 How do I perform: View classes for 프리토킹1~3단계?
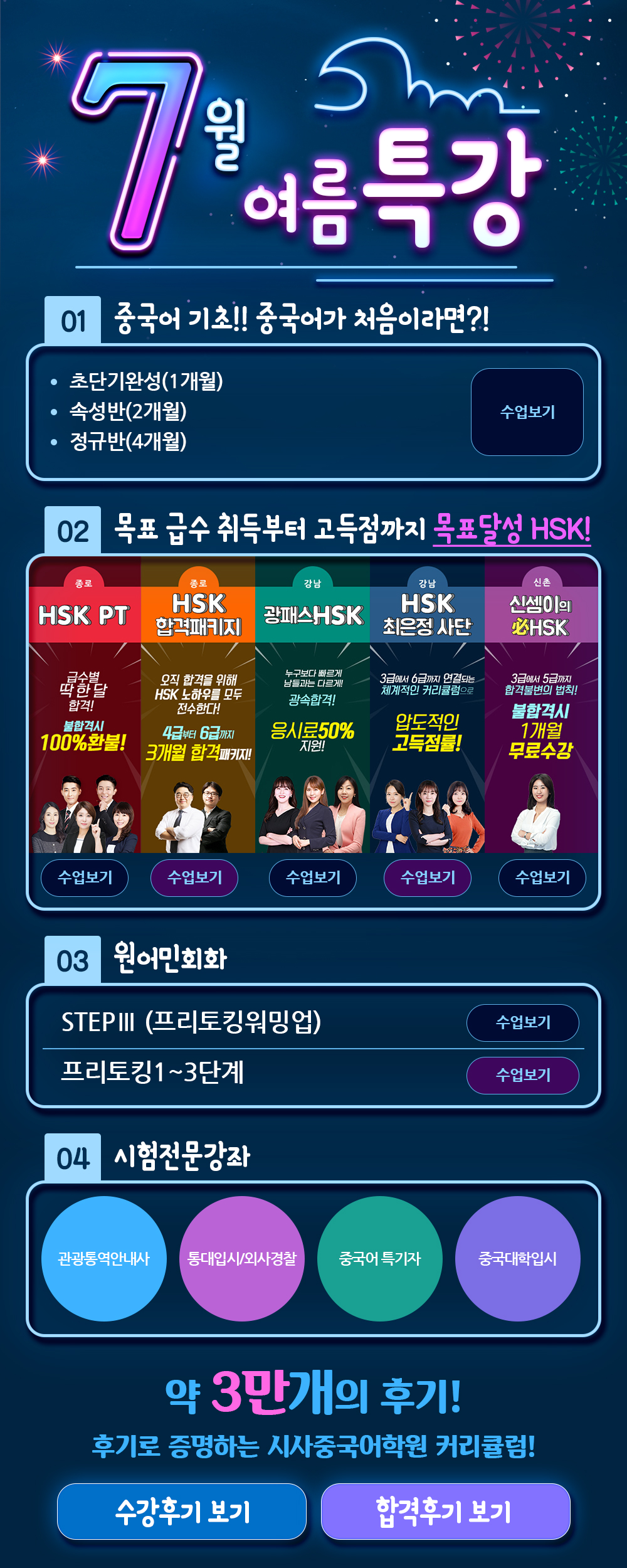pos(522,1075)
